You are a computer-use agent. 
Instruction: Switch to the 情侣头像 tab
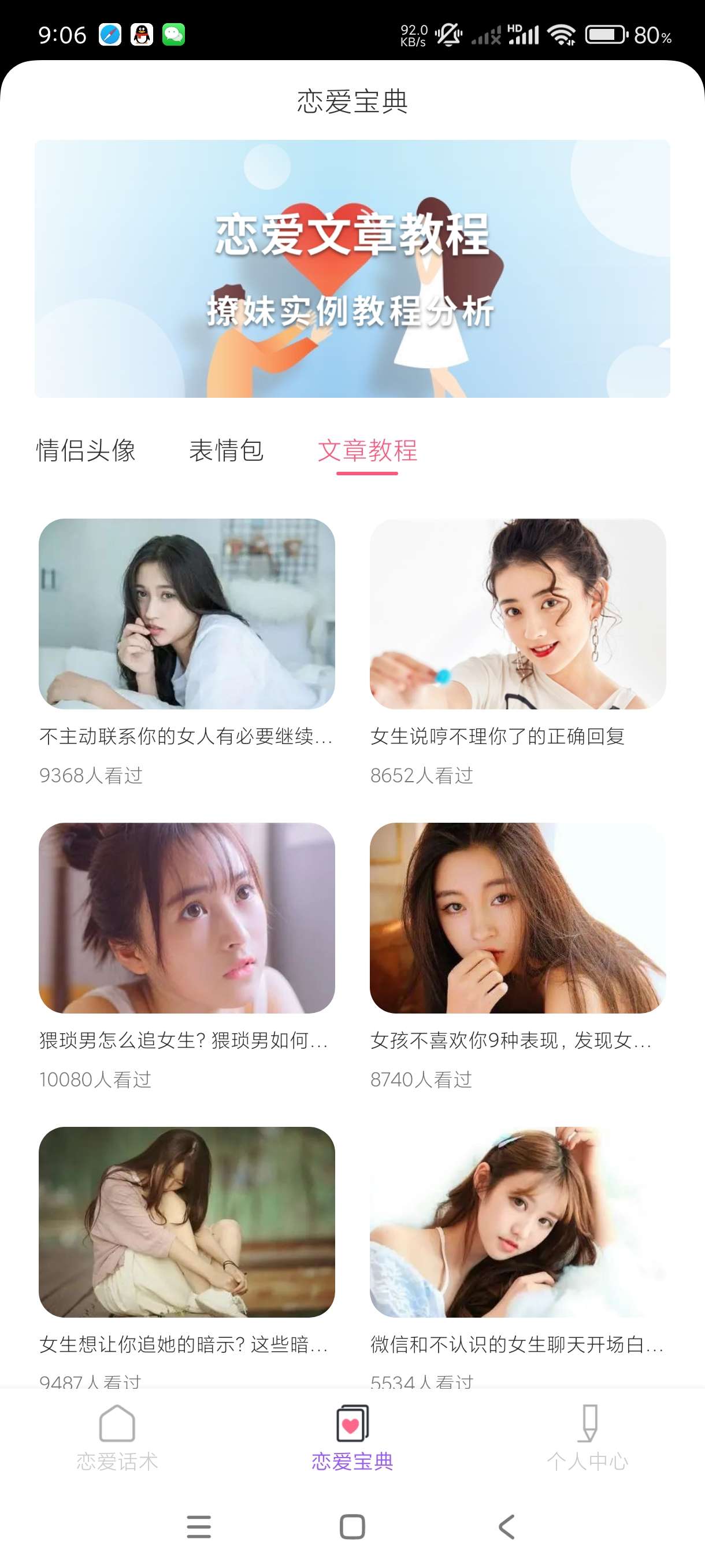(x=86, y=450)
